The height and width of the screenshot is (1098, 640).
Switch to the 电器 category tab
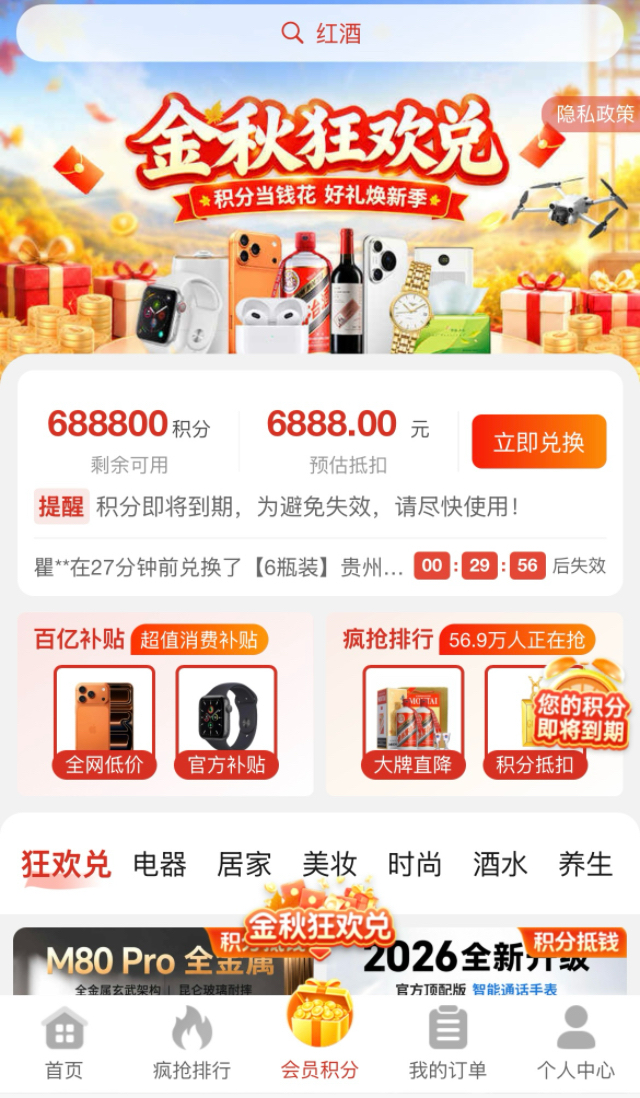[160, 864]
